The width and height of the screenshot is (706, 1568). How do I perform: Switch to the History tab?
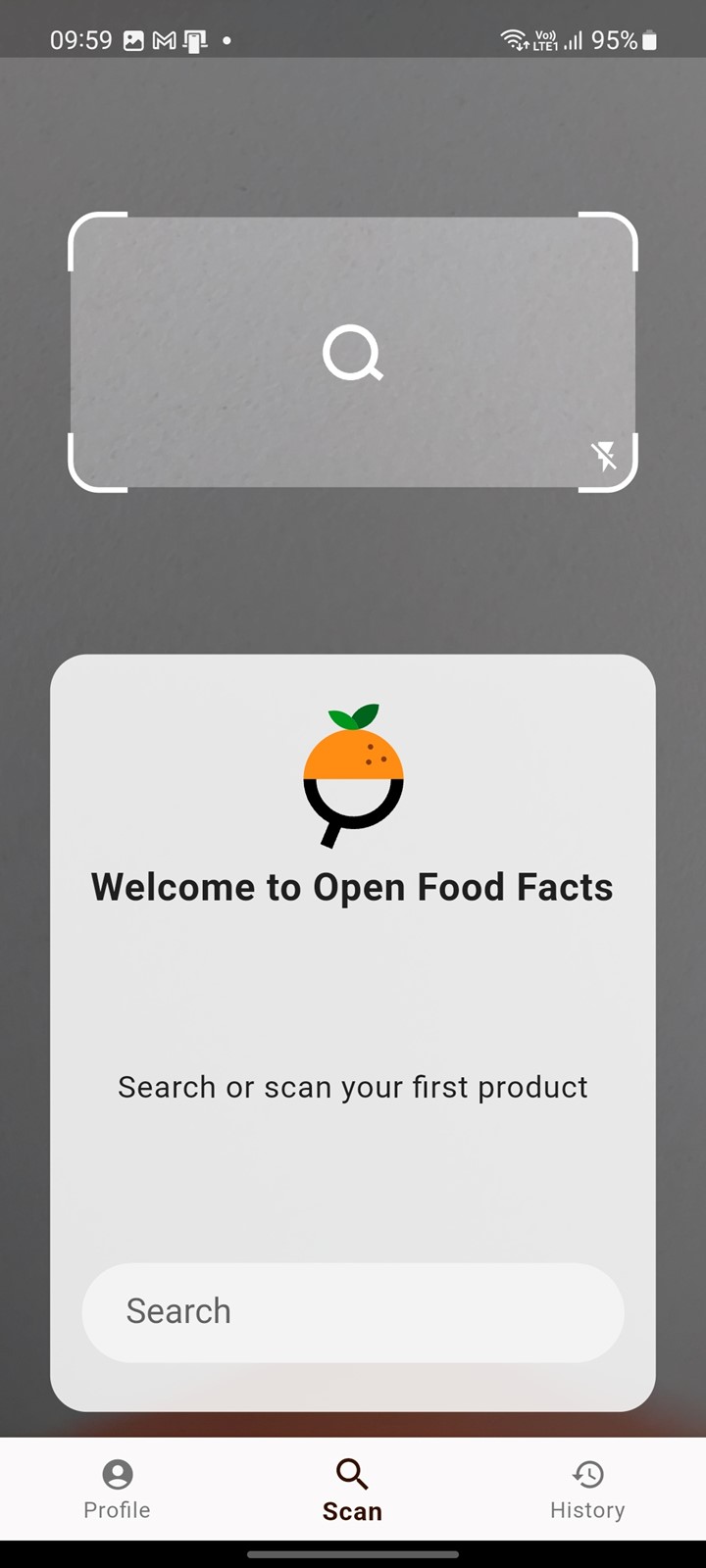[587, 1490]
